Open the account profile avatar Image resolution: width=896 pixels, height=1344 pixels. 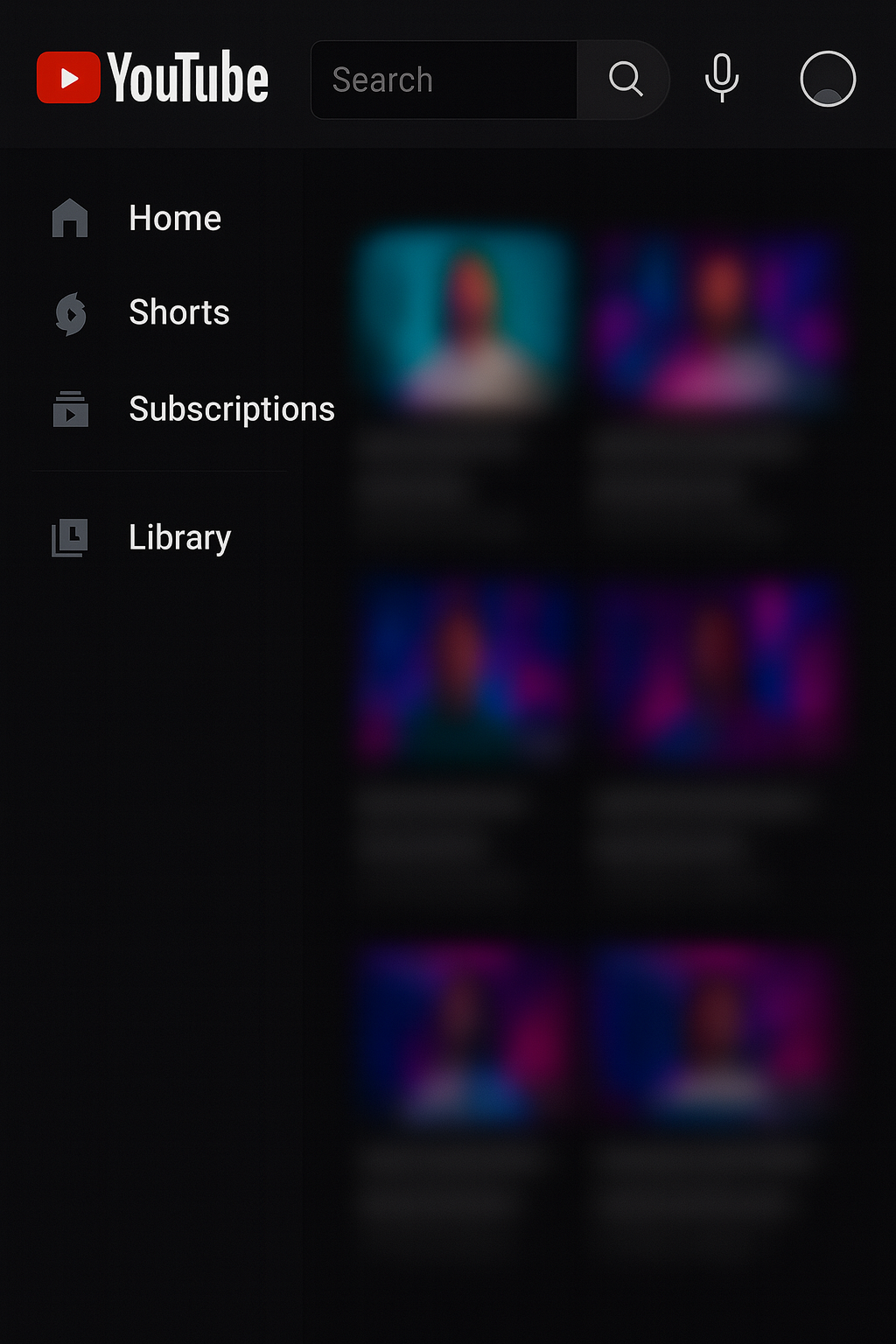(x=828, y=79)
